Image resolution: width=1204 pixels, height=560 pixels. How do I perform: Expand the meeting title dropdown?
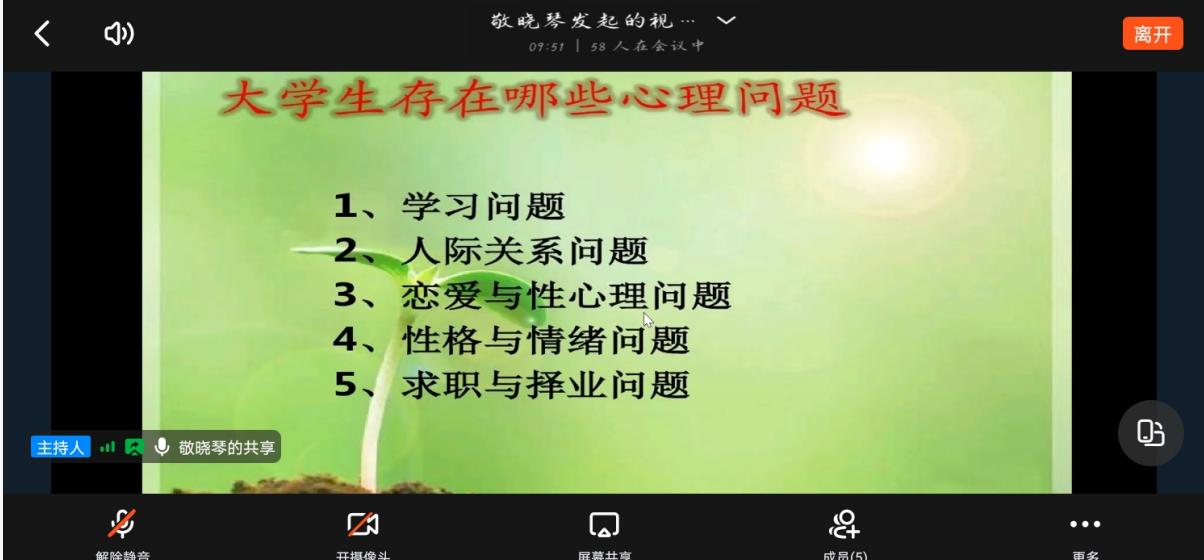point(727,20)
